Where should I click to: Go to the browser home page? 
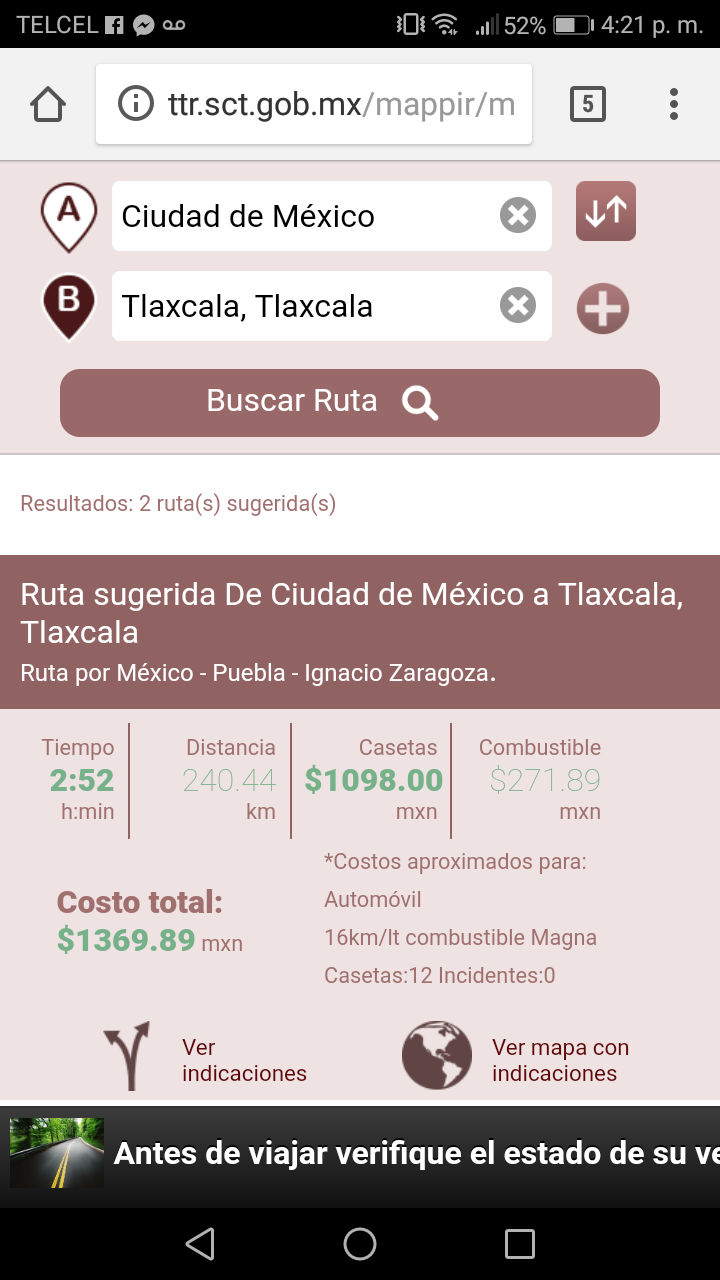48,104
